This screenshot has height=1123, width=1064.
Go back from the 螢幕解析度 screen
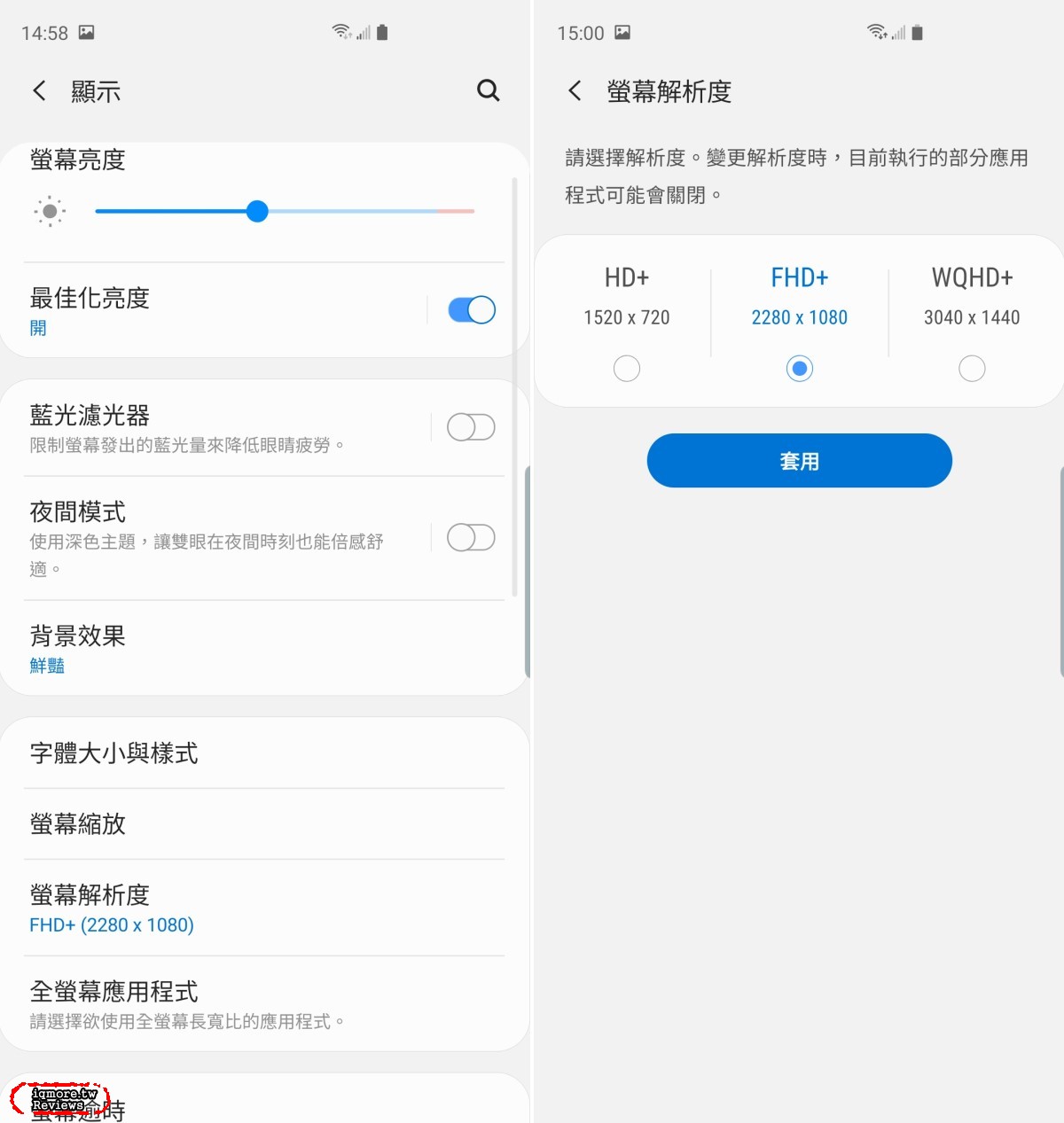coord(575,90)
